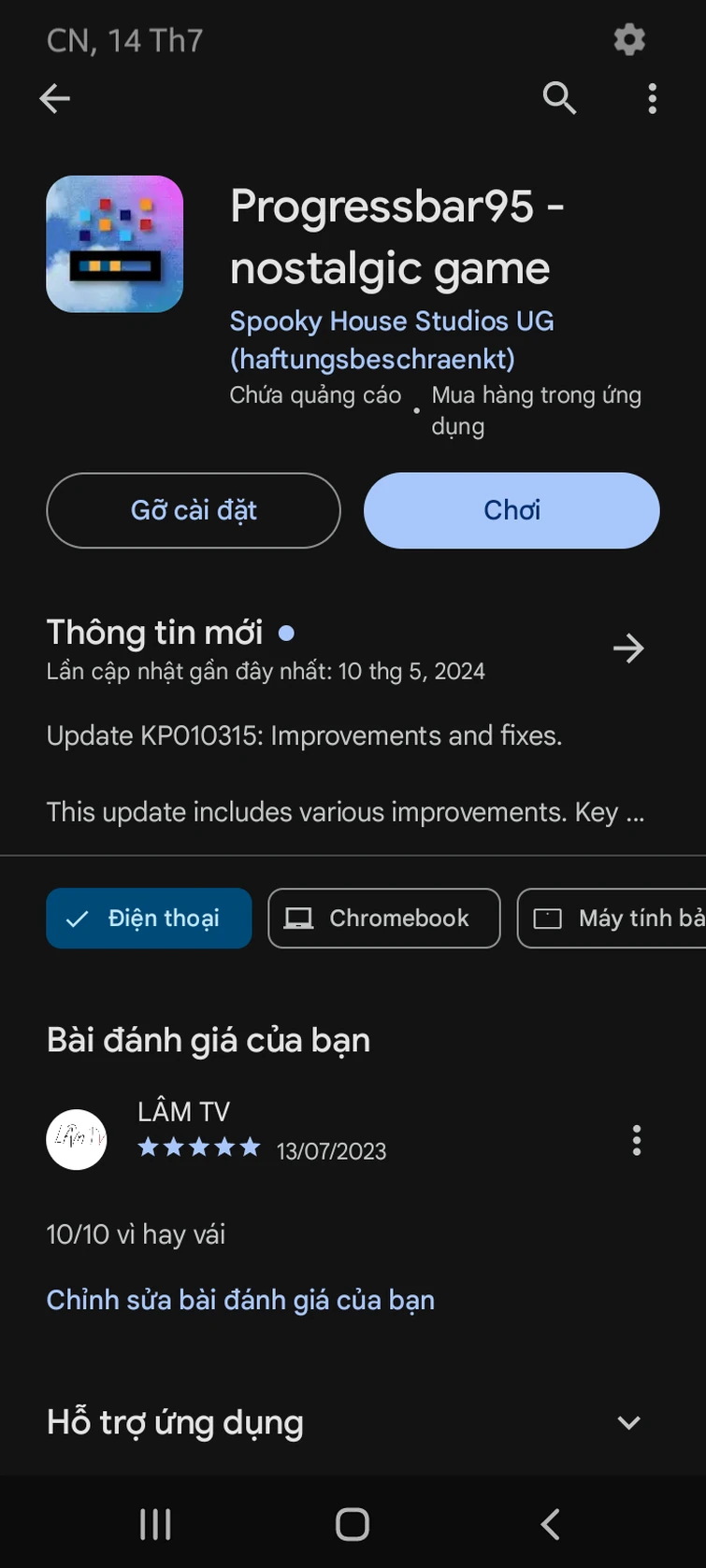
Task: Collapse the truncated update notes text
Action: coord(345,812)
